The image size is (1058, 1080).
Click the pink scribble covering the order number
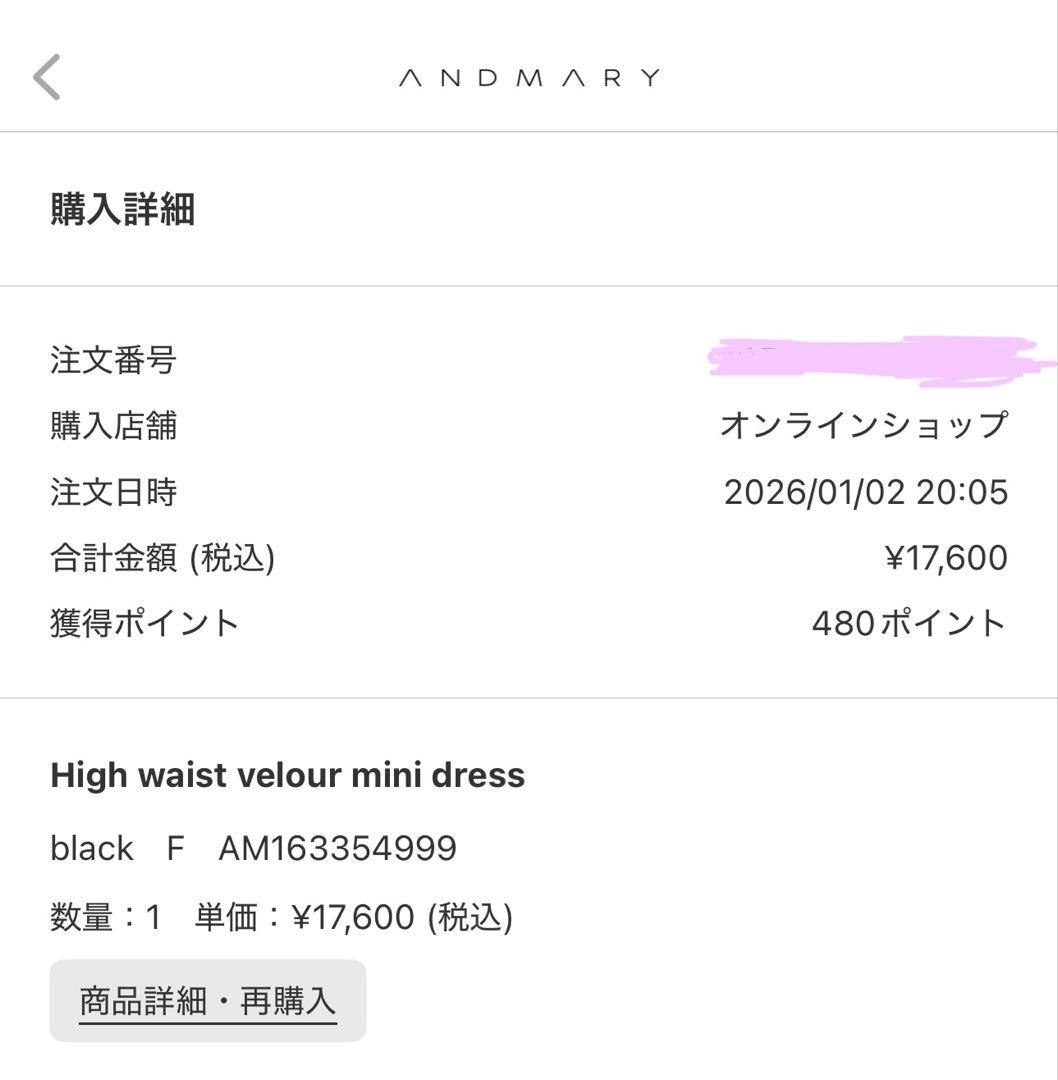[x=880, y=360]
